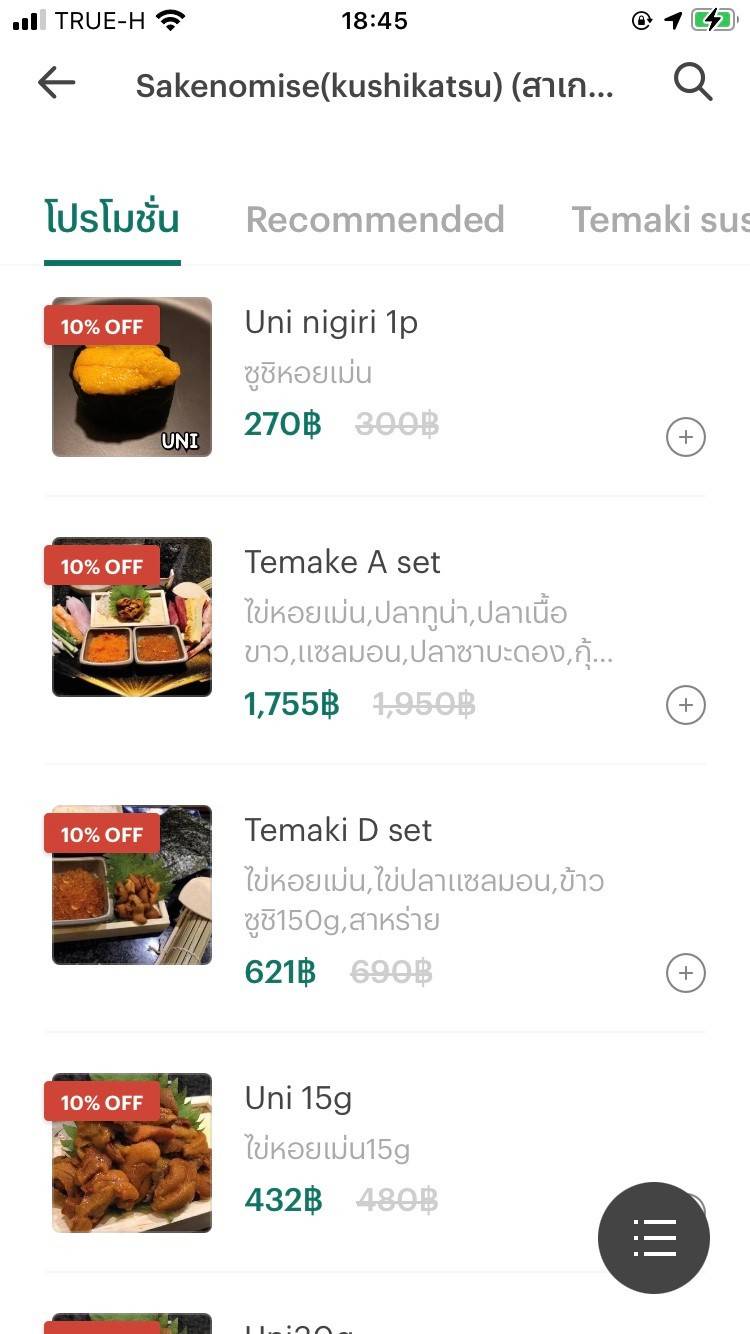Add Temaki D set to cart

(686, 973)
